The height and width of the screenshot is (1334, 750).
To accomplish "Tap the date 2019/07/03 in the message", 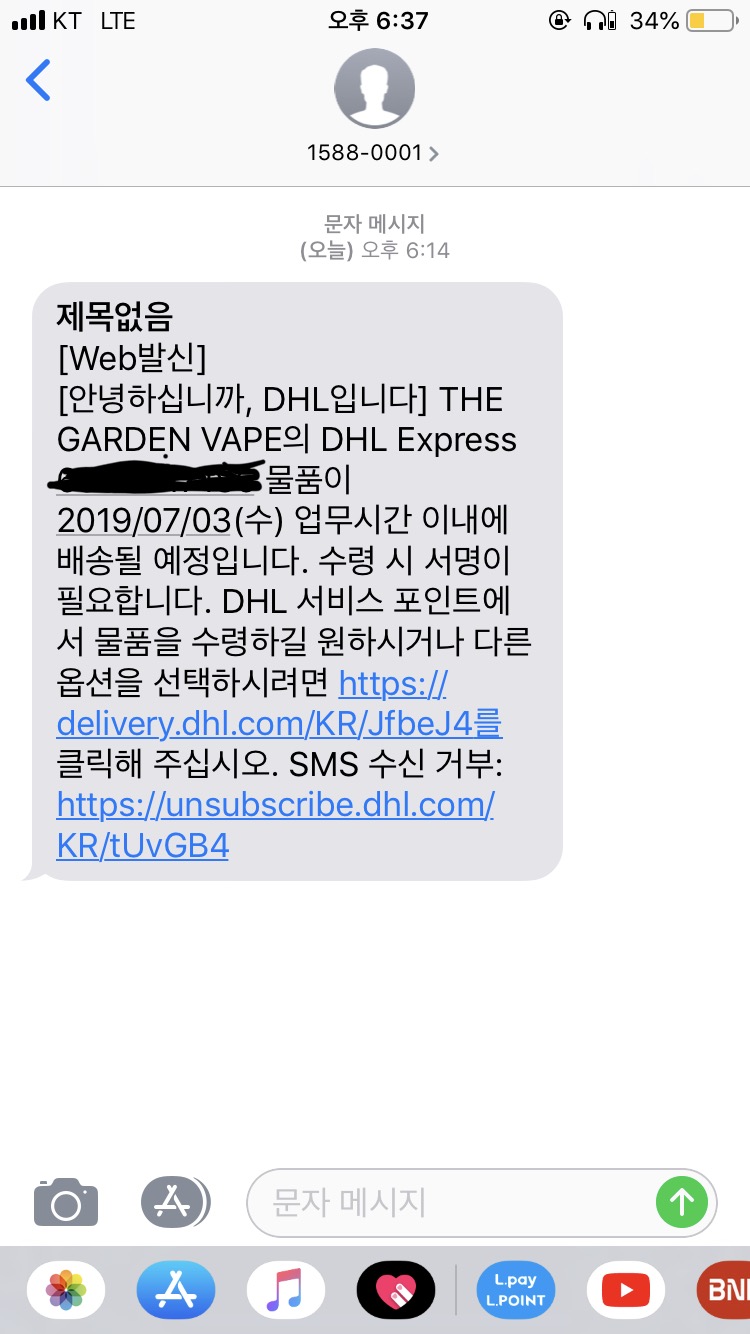I will [x=143, y=520].
